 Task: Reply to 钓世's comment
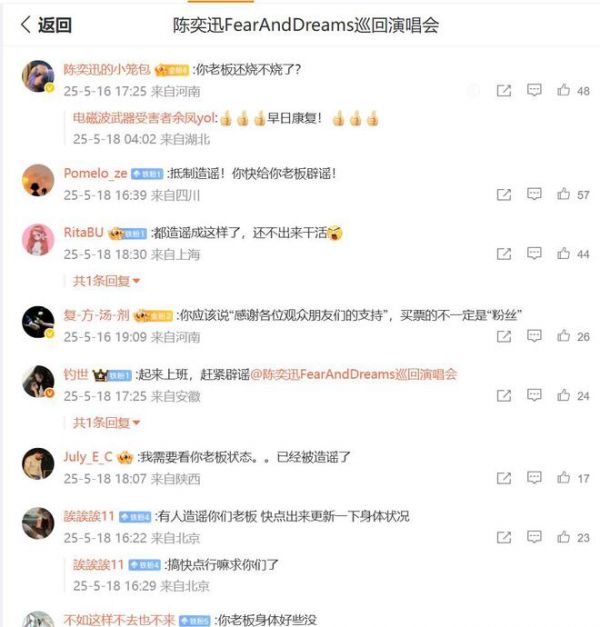tap(534, 396)
